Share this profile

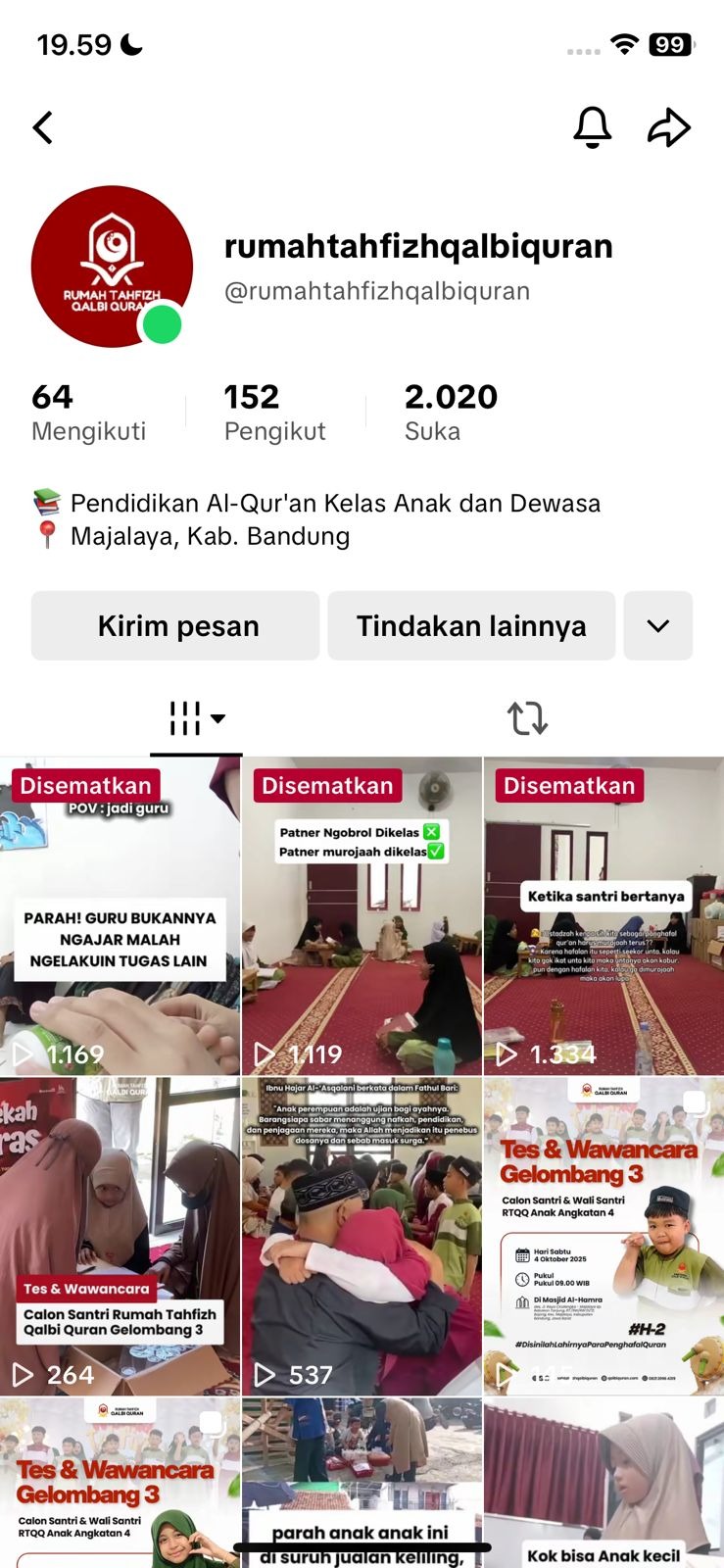669,127
